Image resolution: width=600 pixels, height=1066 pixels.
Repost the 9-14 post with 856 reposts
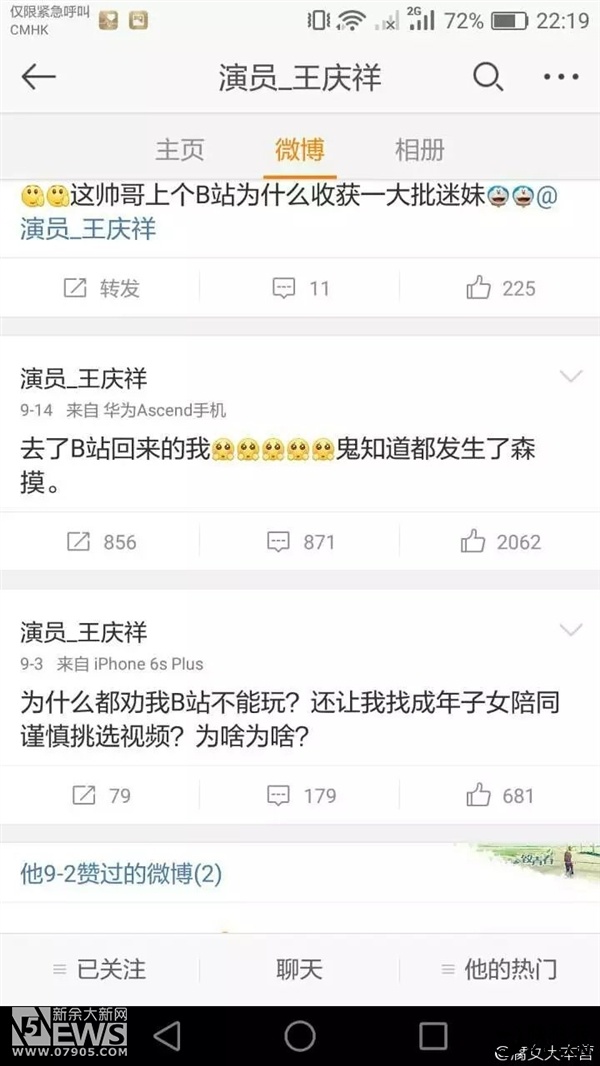coord(100,542)
